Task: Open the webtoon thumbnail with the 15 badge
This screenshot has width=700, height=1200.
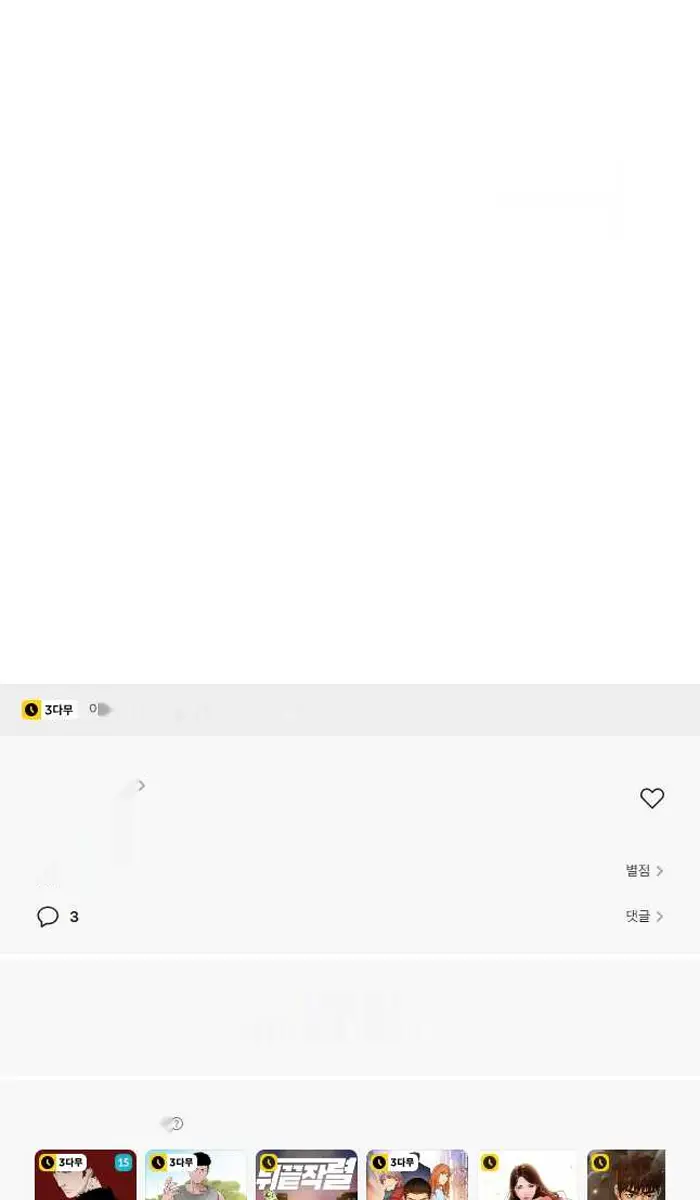Action: 86,1175
